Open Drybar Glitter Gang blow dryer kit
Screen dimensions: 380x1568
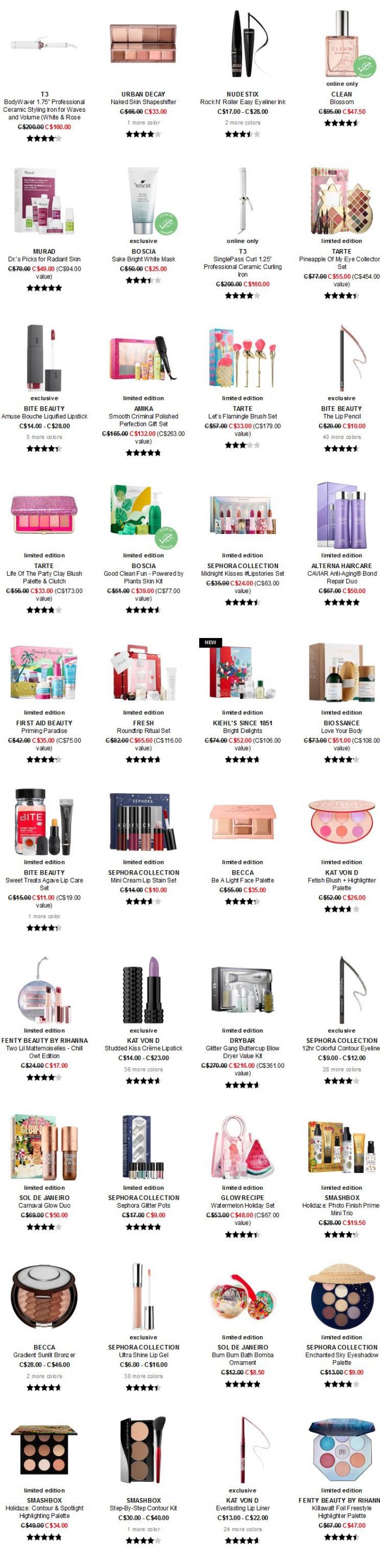[x=242, y=1052]
